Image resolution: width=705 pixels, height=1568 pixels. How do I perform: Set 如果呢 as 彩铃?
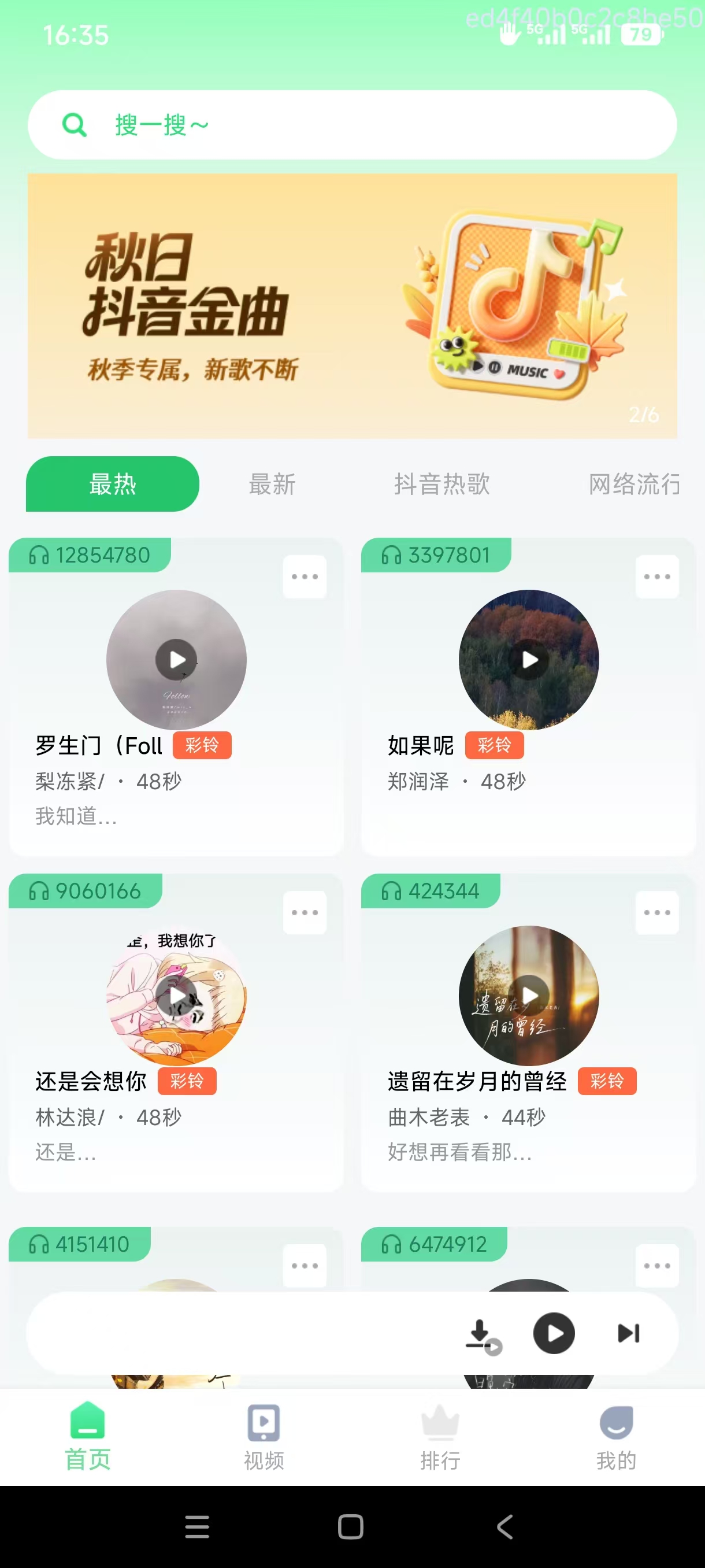(x=494, y=745)
